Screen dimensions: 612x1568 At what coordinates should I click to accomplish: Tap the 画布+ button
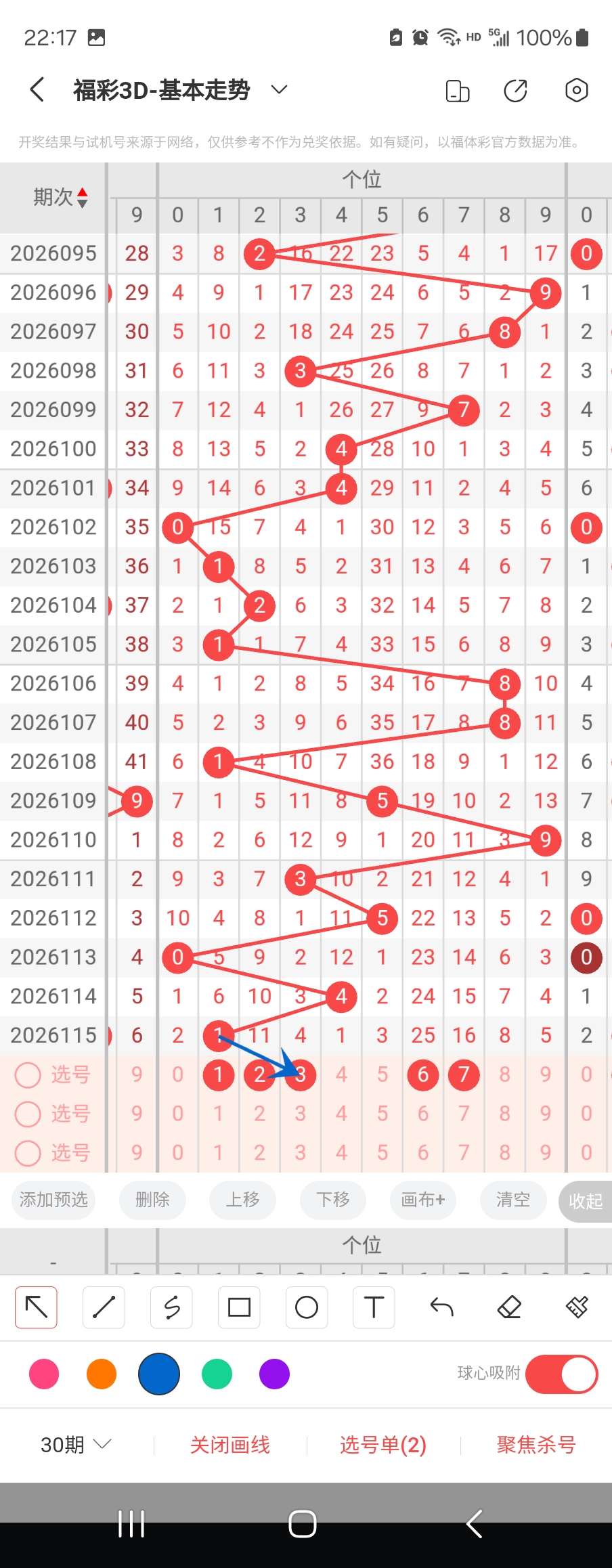click(x=423, y=1200)
